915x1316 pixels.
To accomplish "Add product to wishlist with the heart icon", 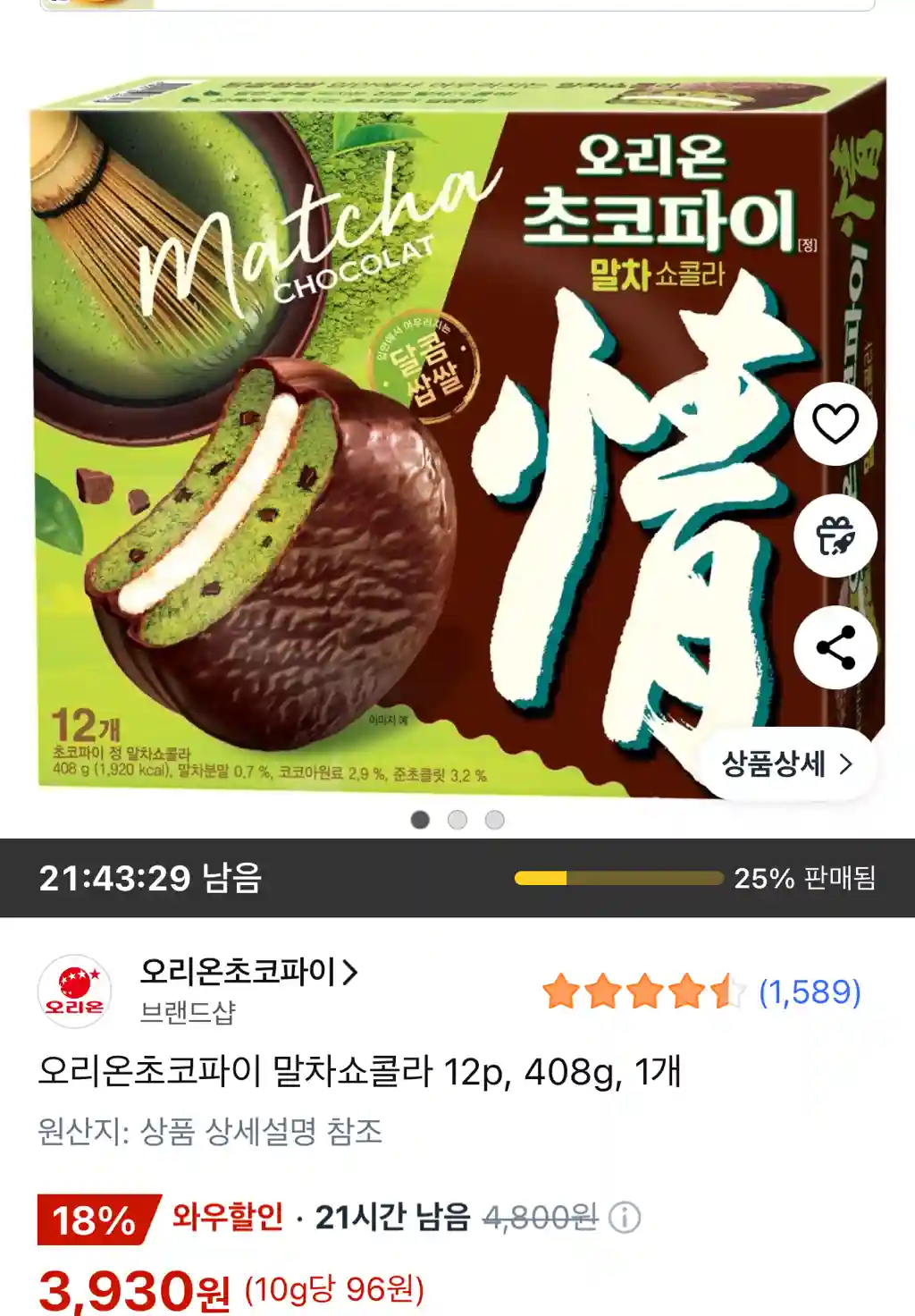I will [835, 423].
